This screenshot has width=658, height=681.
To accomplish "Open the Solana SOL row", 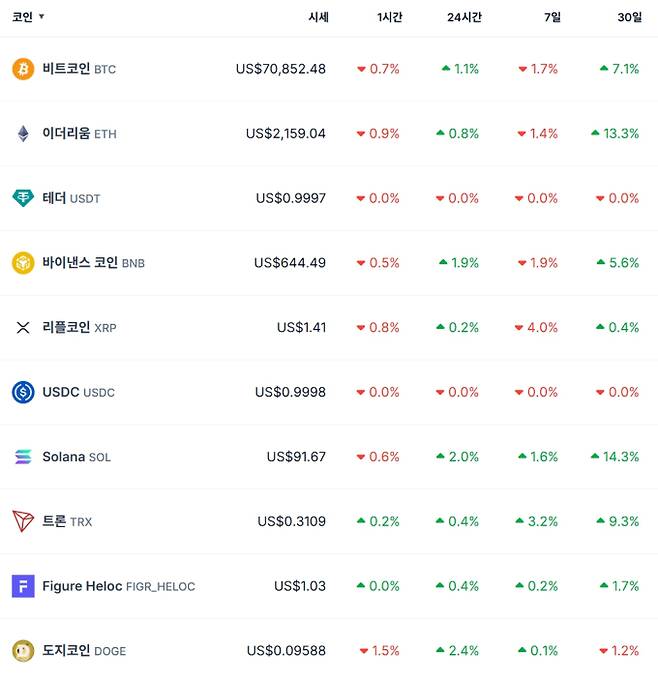I will [76, 457].
